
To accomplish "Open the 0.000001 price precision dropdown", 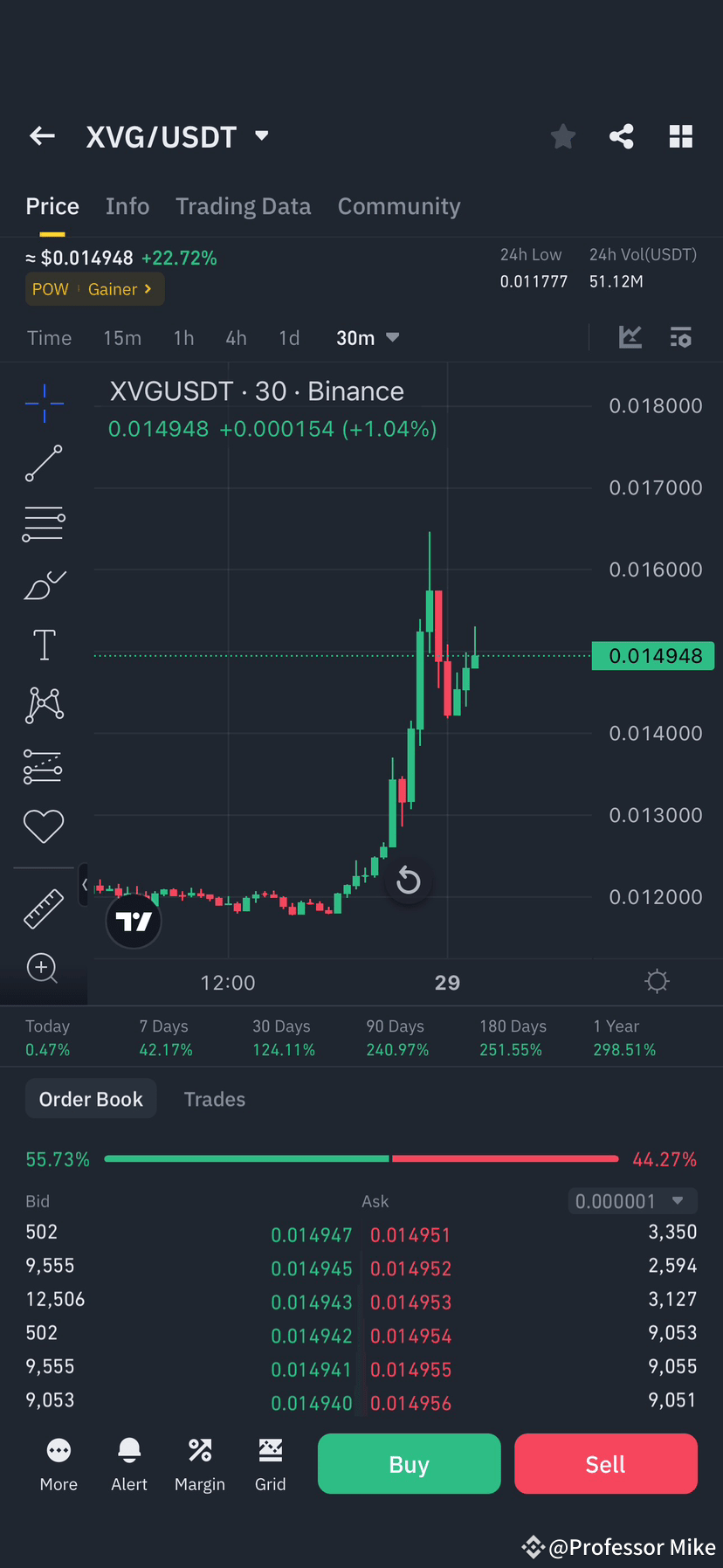I will [x=632, y=1201].
